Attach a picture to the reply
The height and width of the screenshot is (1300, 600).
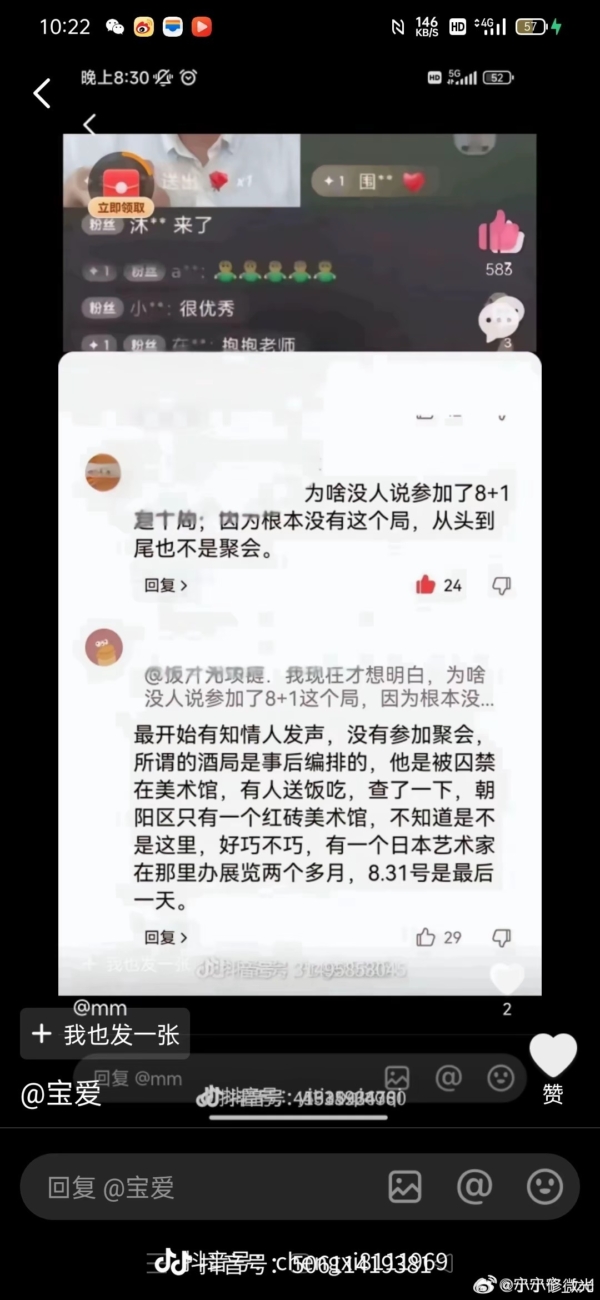tap(405, 1187)
